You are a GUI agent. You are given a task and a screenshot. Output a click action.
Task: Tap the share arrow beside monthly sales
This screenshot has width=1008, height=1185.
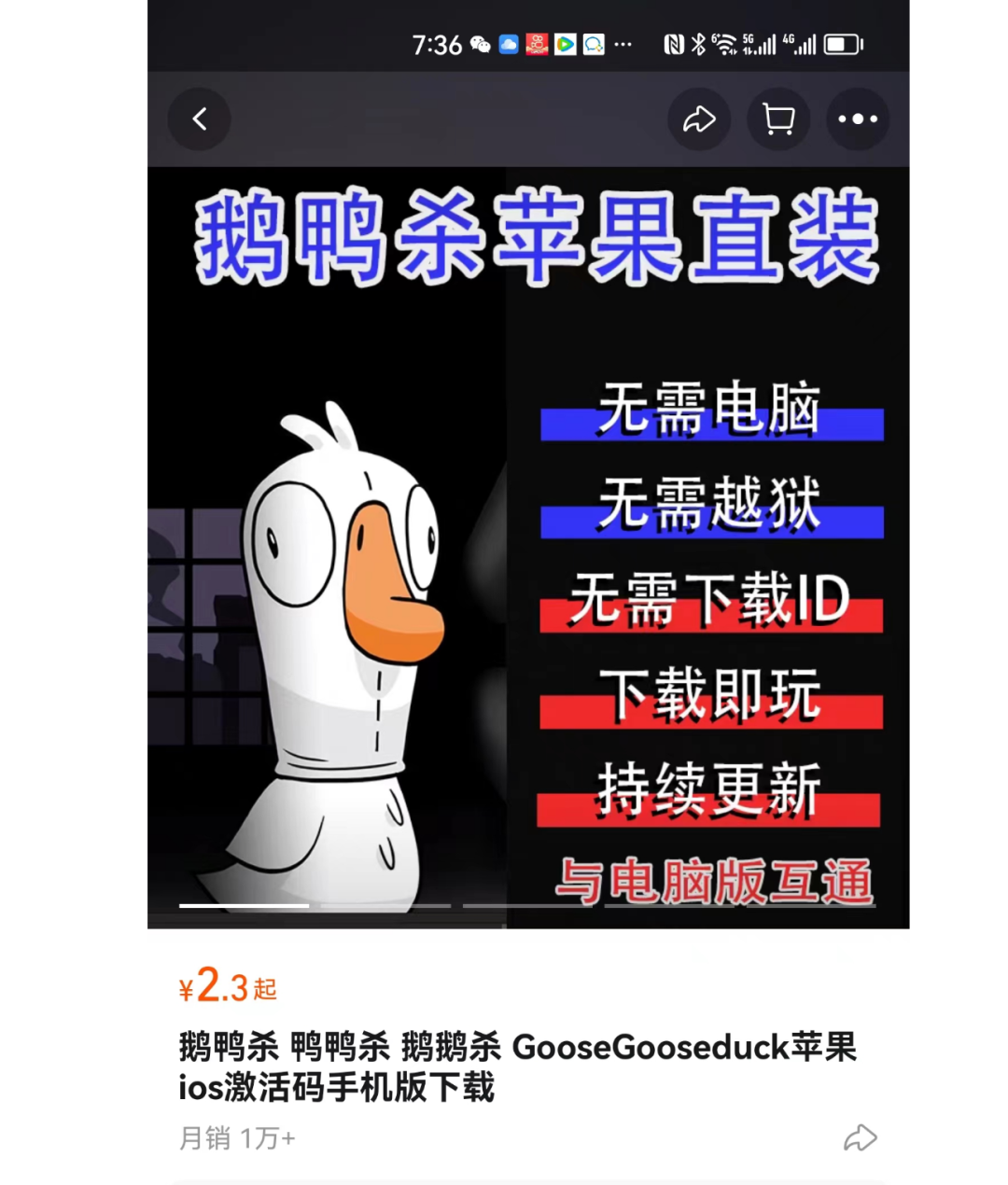(x=860, y=1138)
